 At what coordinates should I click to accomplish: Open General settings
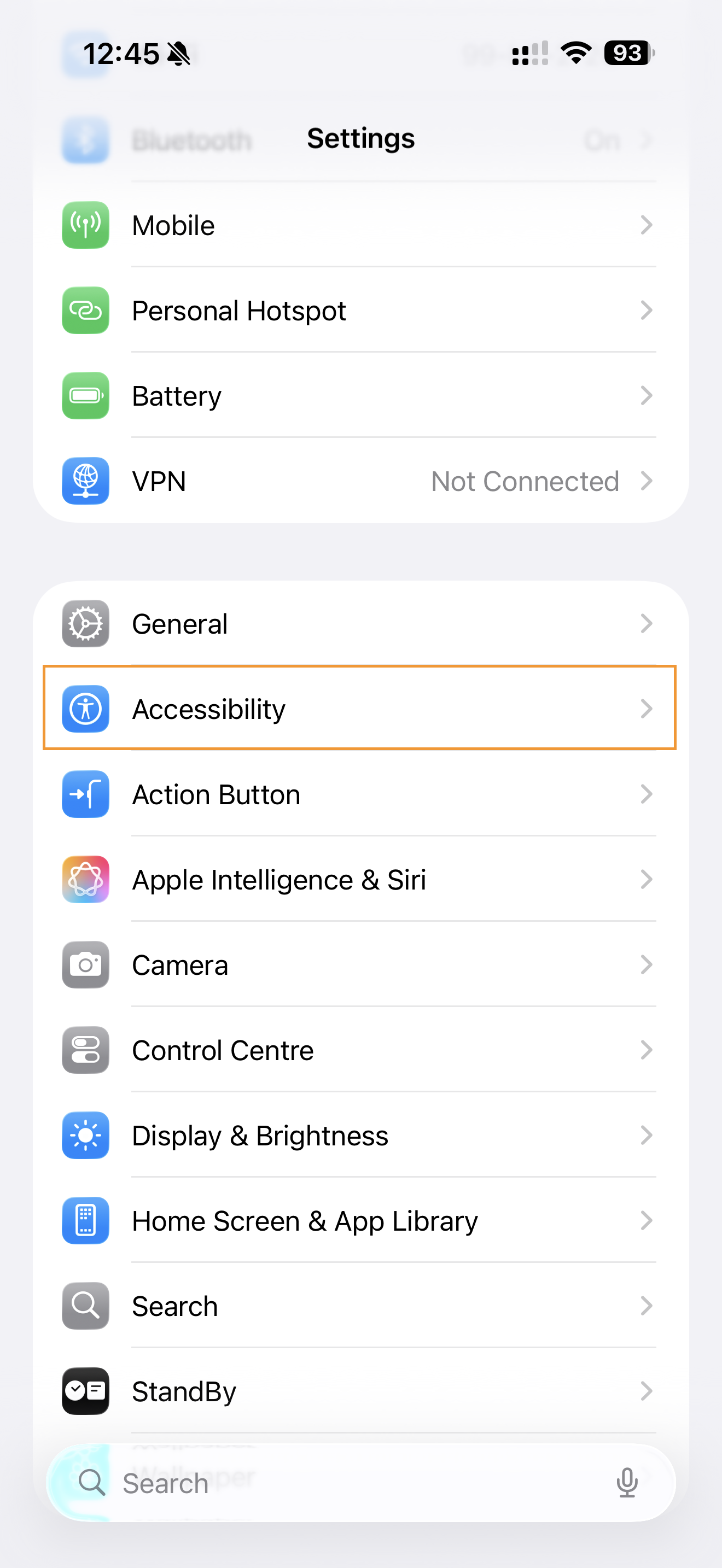(x=360, y=623)
